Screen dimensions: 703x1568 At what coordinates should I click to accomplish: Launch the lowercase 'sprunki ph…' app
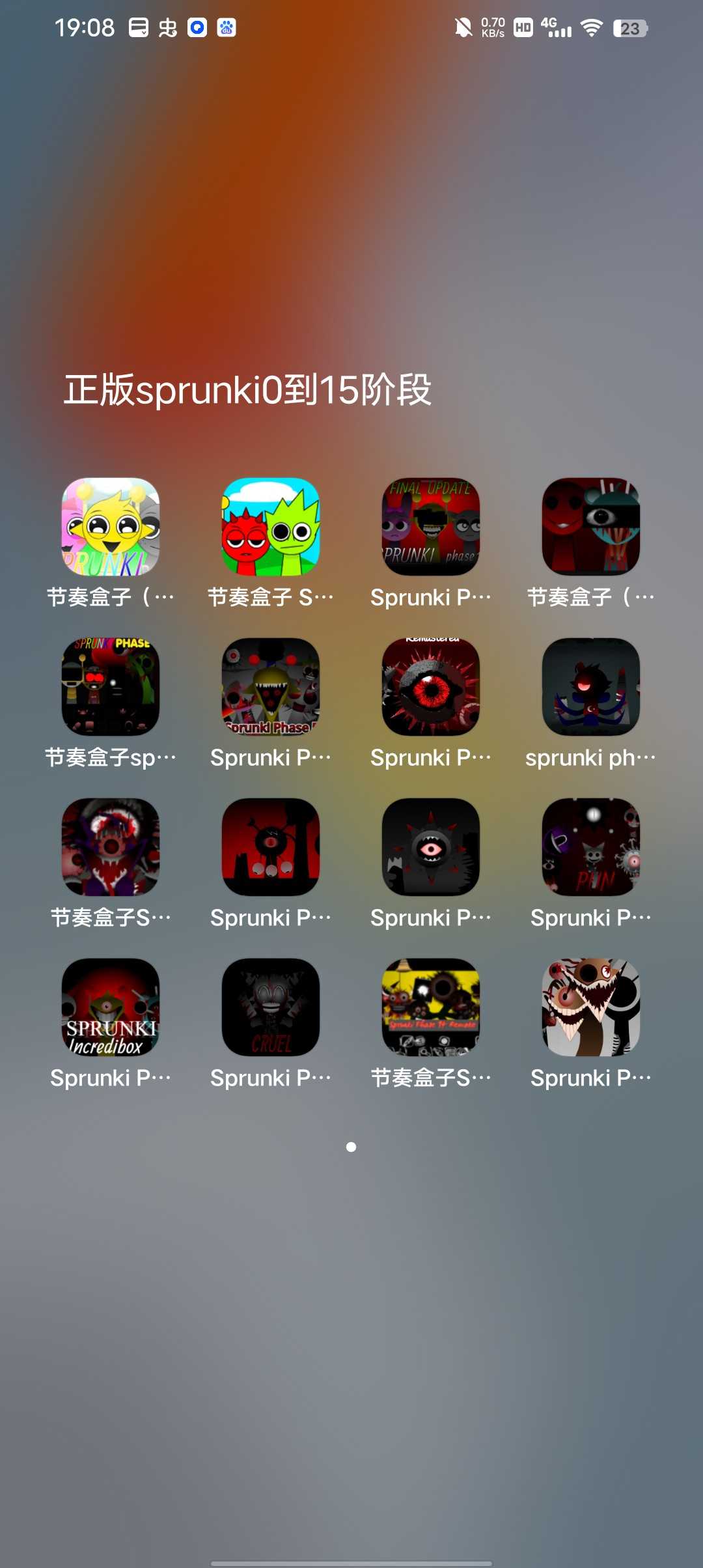point(590,687)
